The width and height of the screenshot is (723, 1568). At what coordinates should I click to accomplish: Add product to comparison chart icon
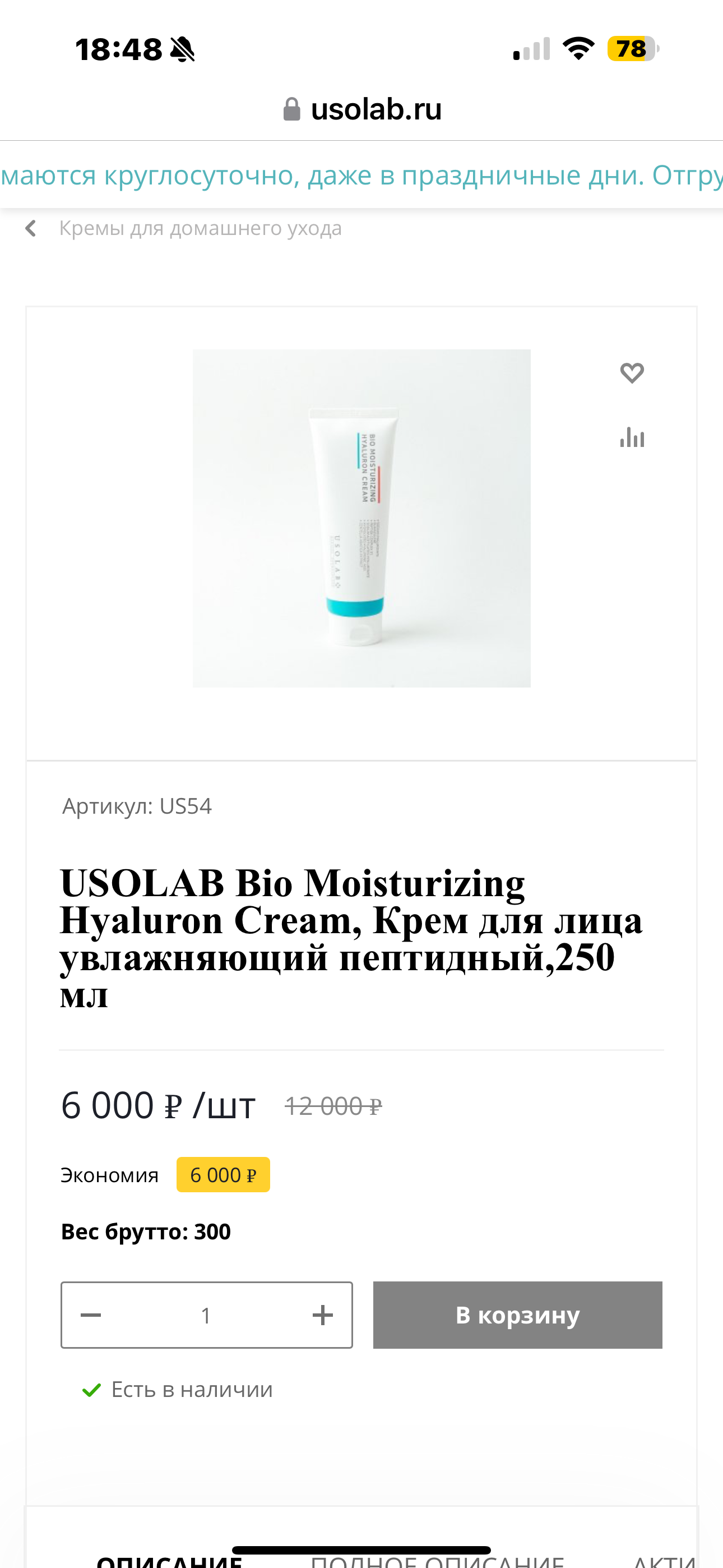click(632, 437)
